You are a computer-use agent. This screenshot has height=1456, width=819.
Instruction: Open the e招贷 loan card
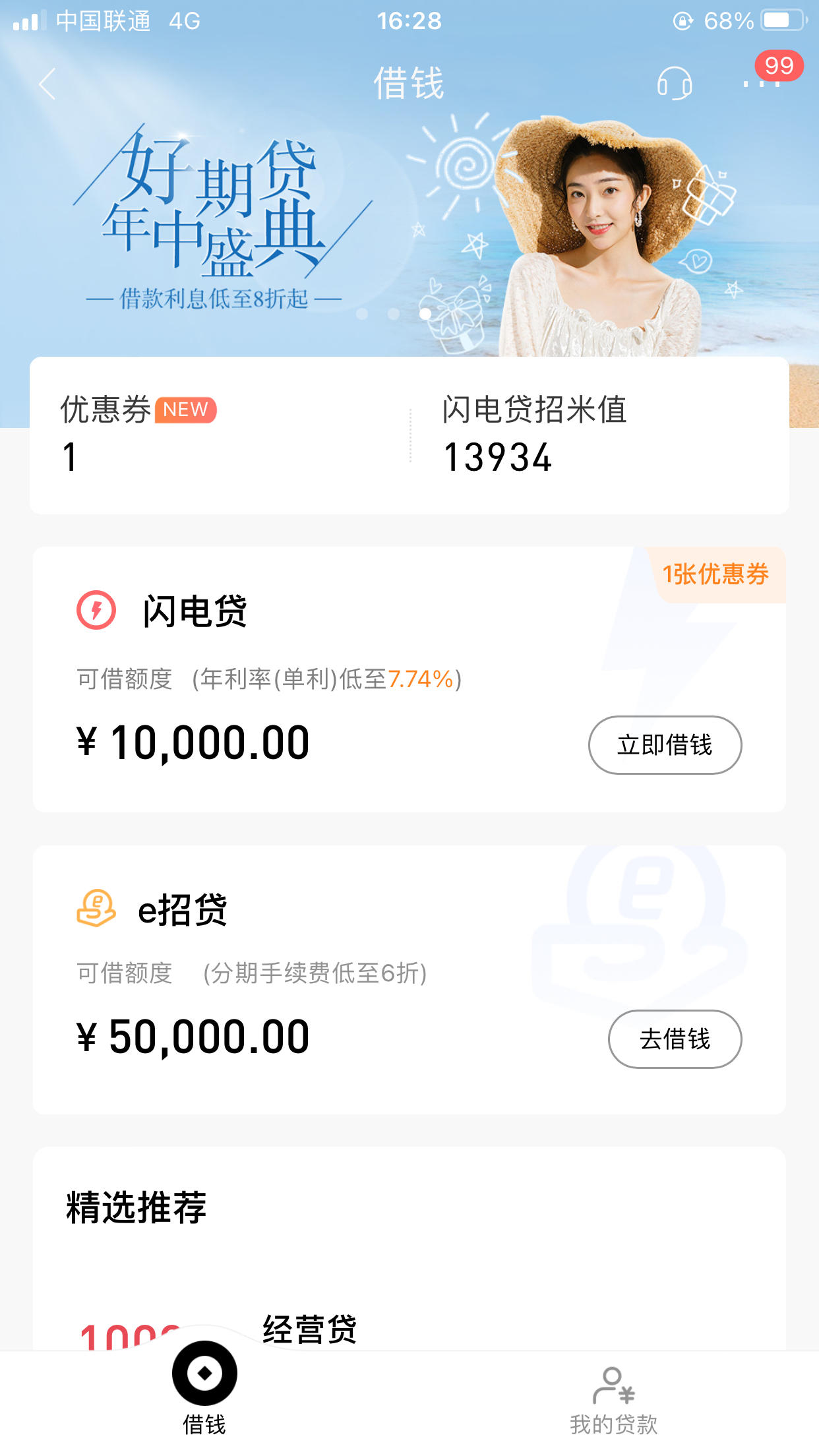409,980
